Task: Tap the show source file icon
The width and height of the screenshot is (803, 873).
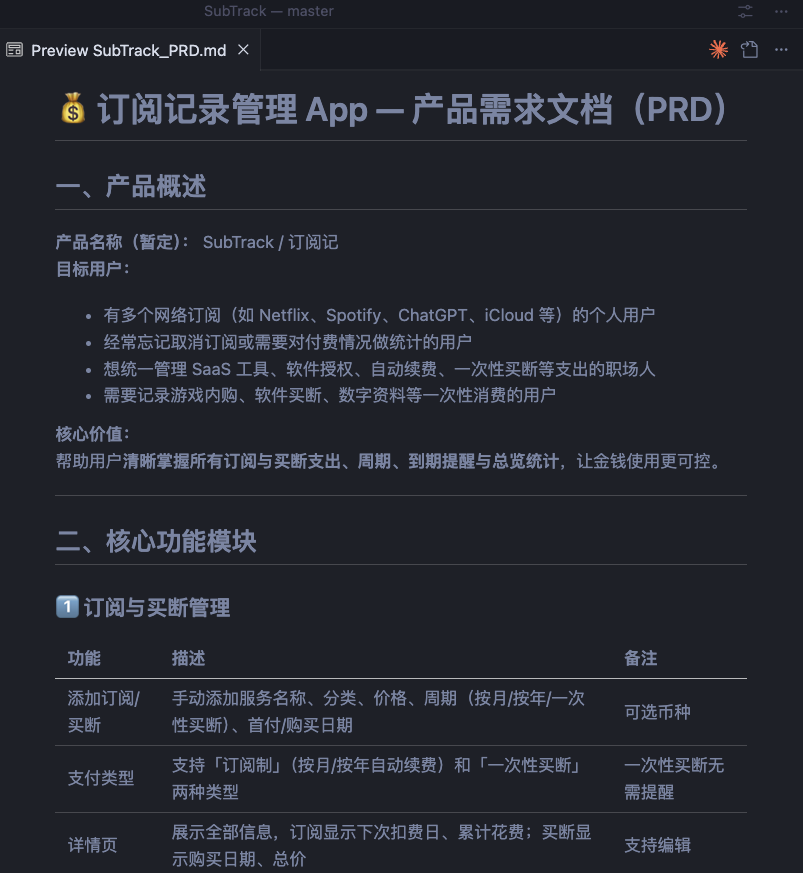Action: pyautogui.click(x=749, y=50)
